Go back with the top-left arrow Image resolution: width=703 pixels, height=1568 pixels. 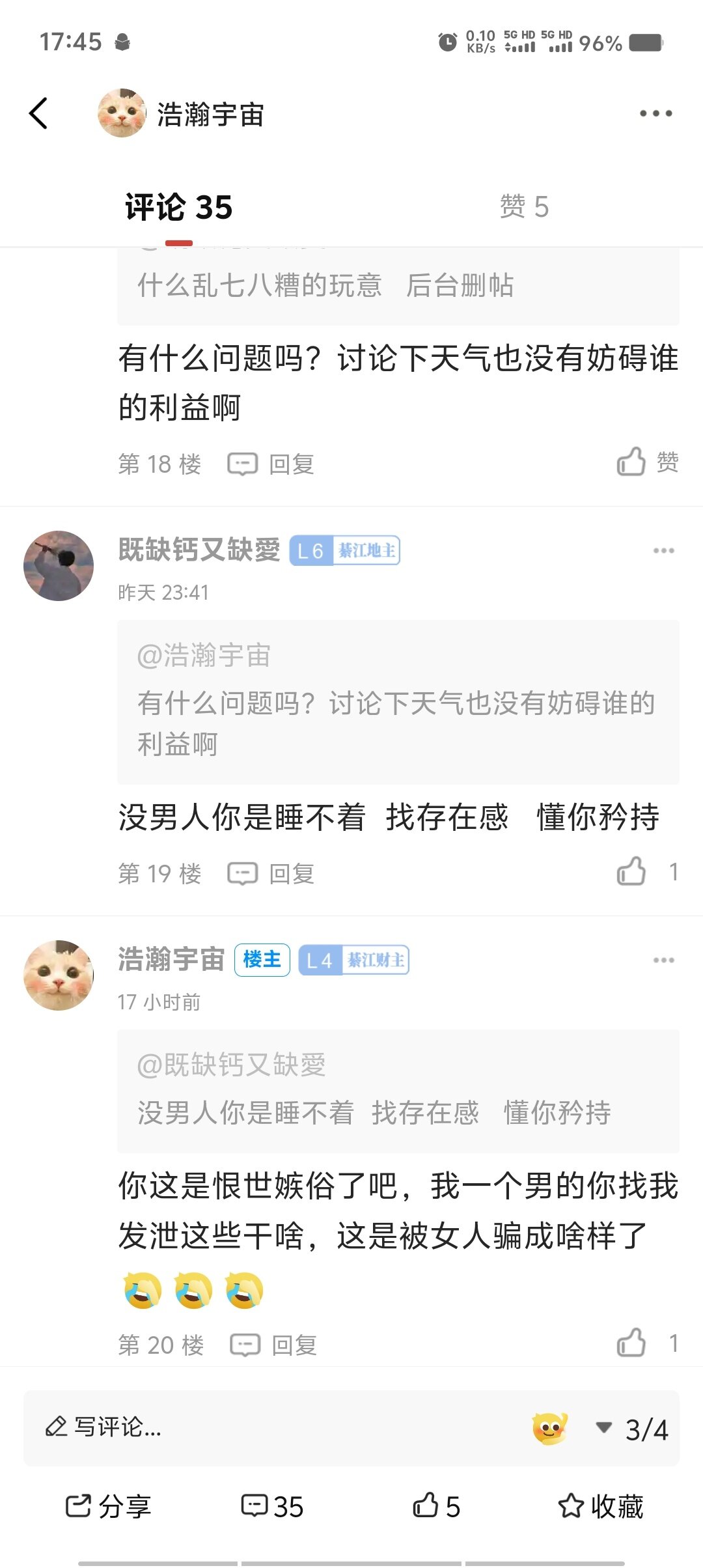[39, 113]
